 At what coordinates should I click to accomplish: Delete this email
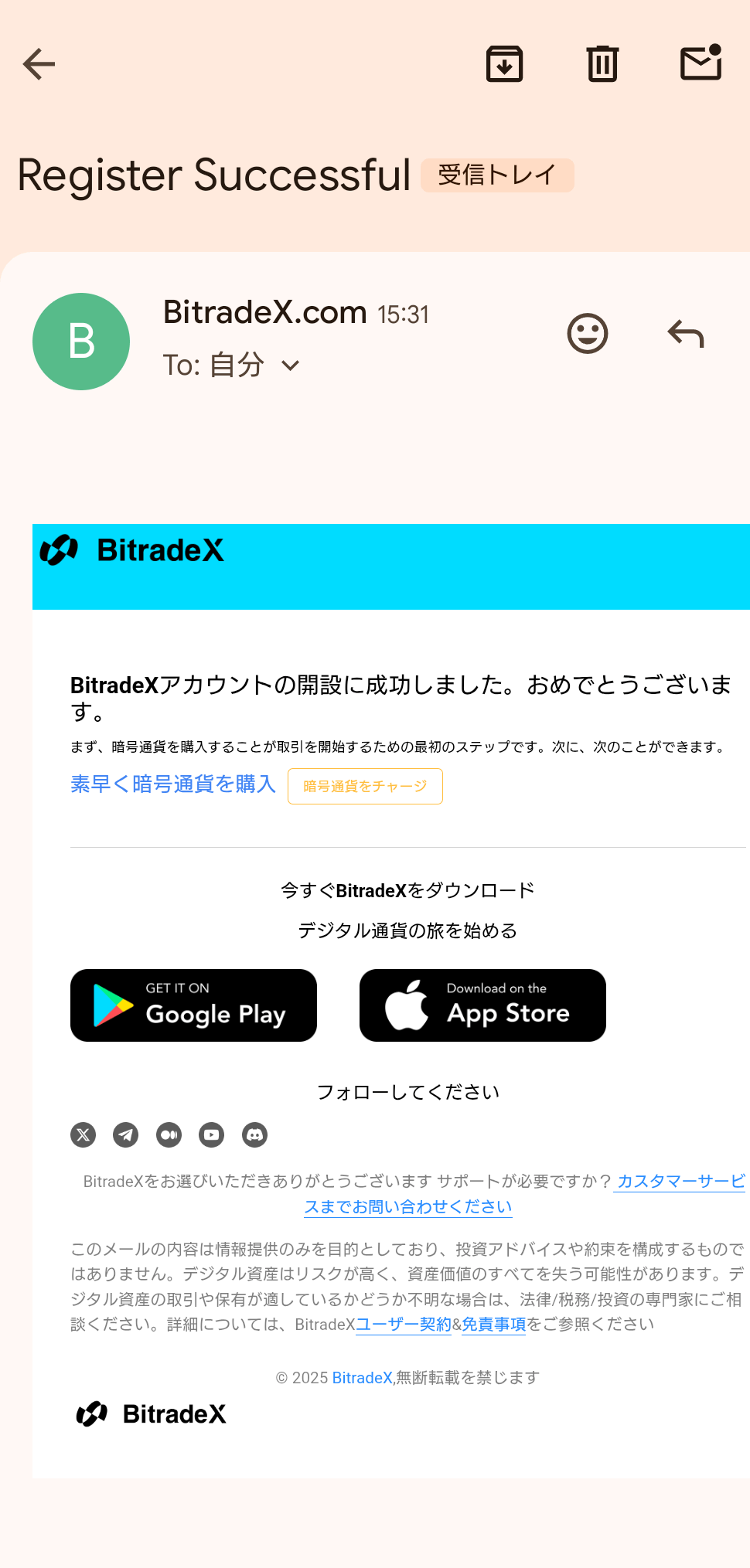pos(602,64)
